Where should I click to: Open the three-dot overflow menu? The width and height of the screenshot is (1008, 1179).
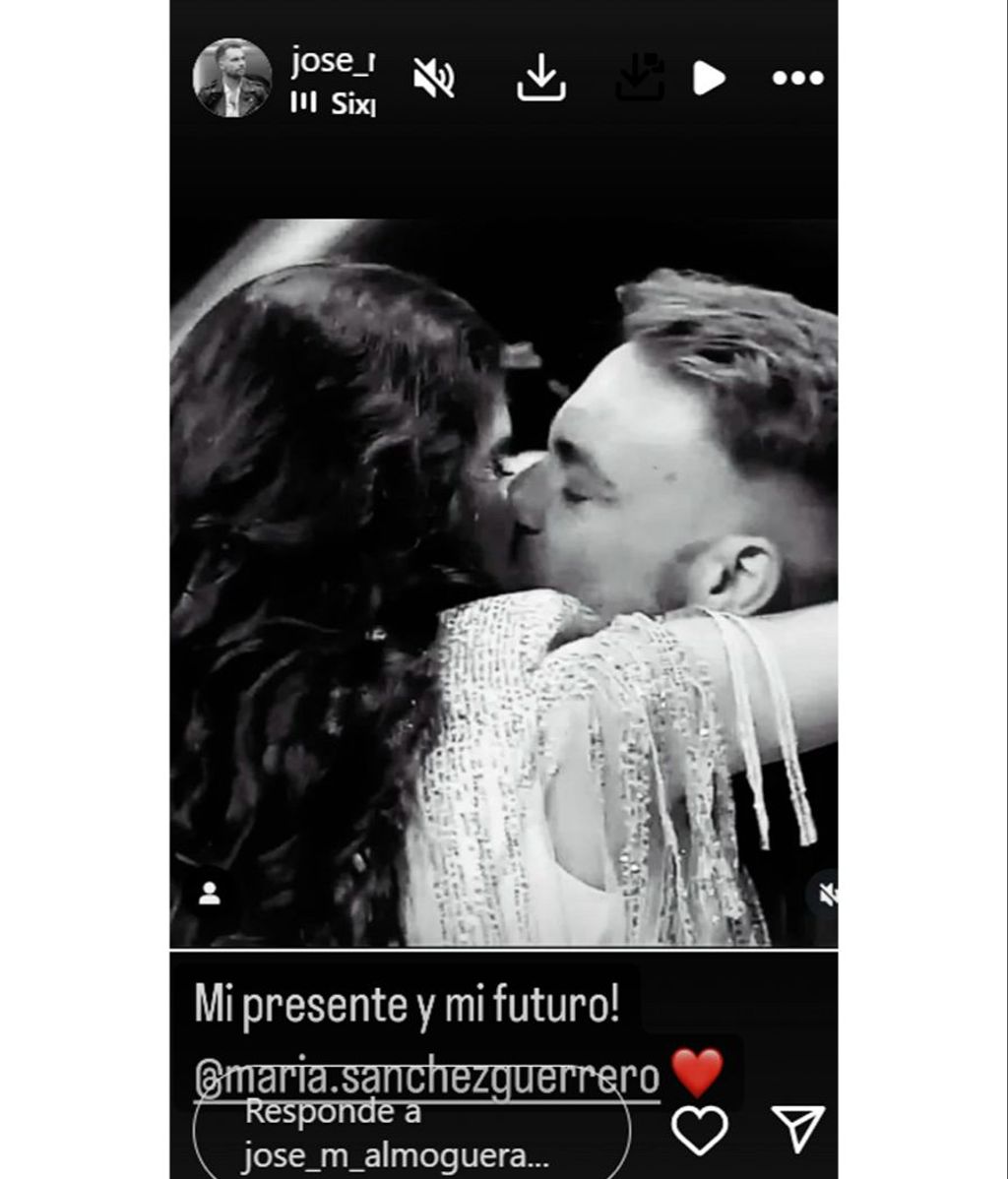(x=796, y=78)
